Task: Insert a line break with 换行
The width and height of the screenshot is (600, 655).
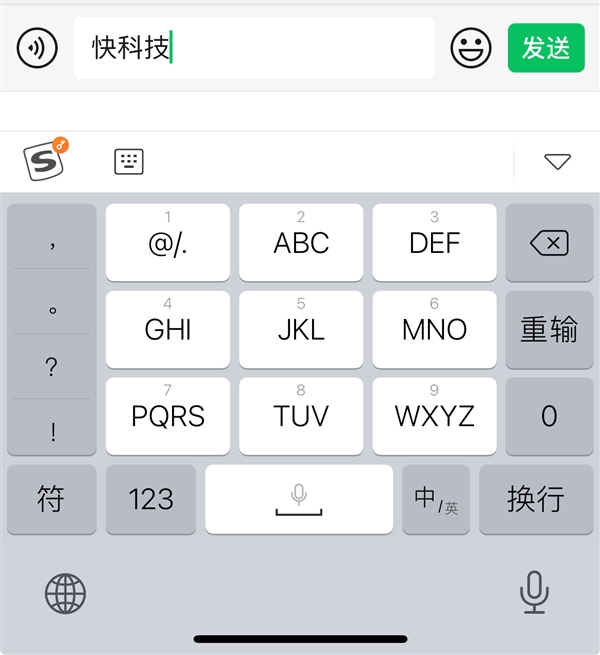Action: pos(536,499)
